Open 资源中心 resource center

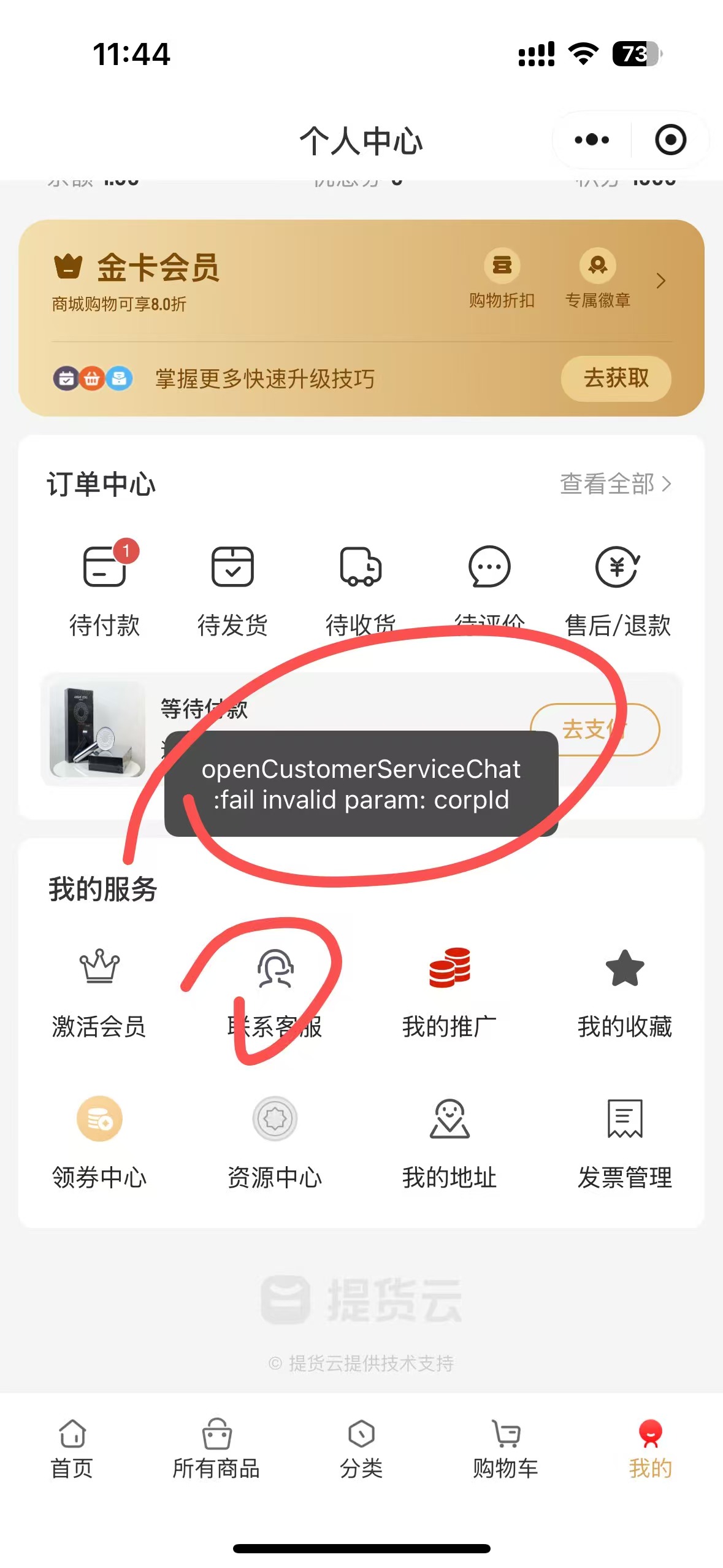[x=275, y=1142]
